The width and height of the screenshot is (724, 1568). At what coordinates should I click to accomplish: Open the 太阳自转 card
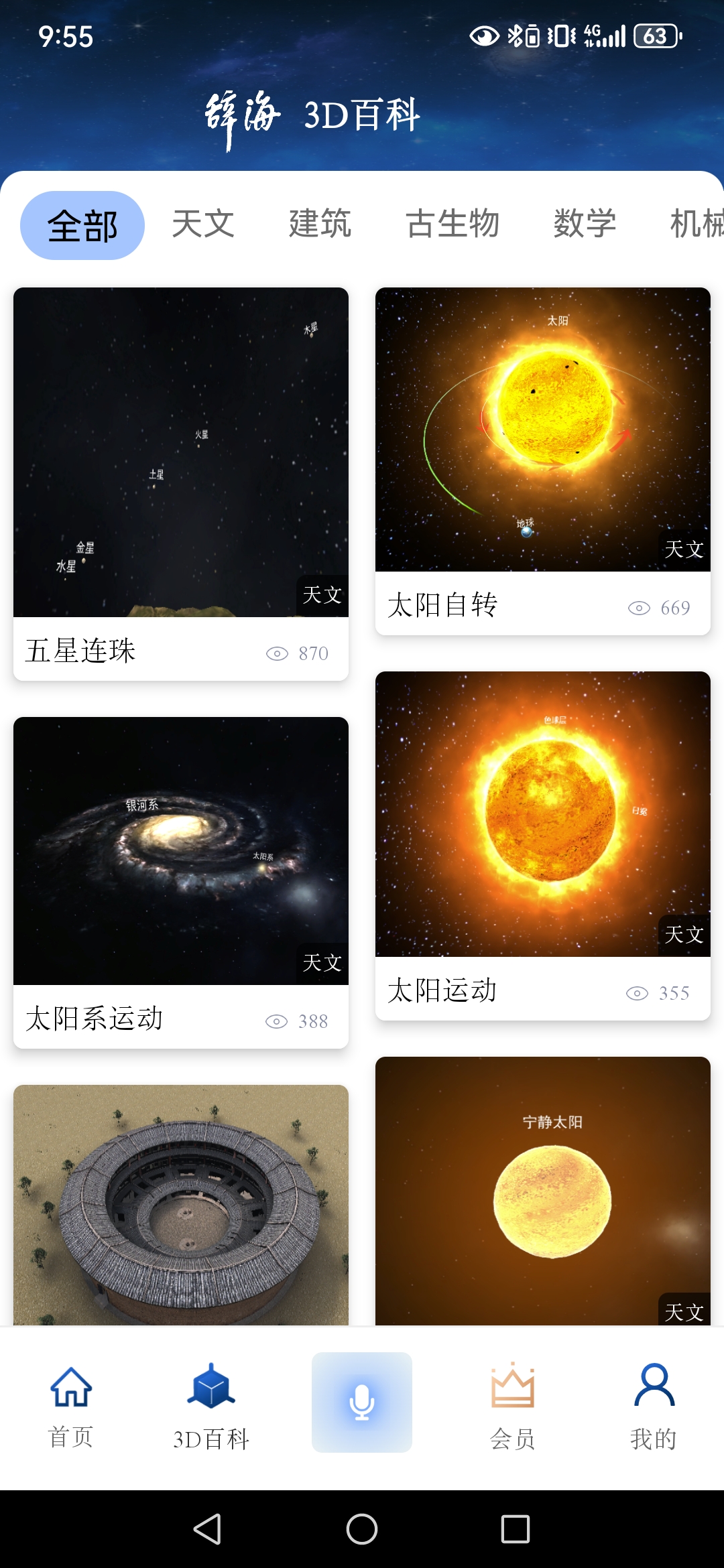[543, 461]
